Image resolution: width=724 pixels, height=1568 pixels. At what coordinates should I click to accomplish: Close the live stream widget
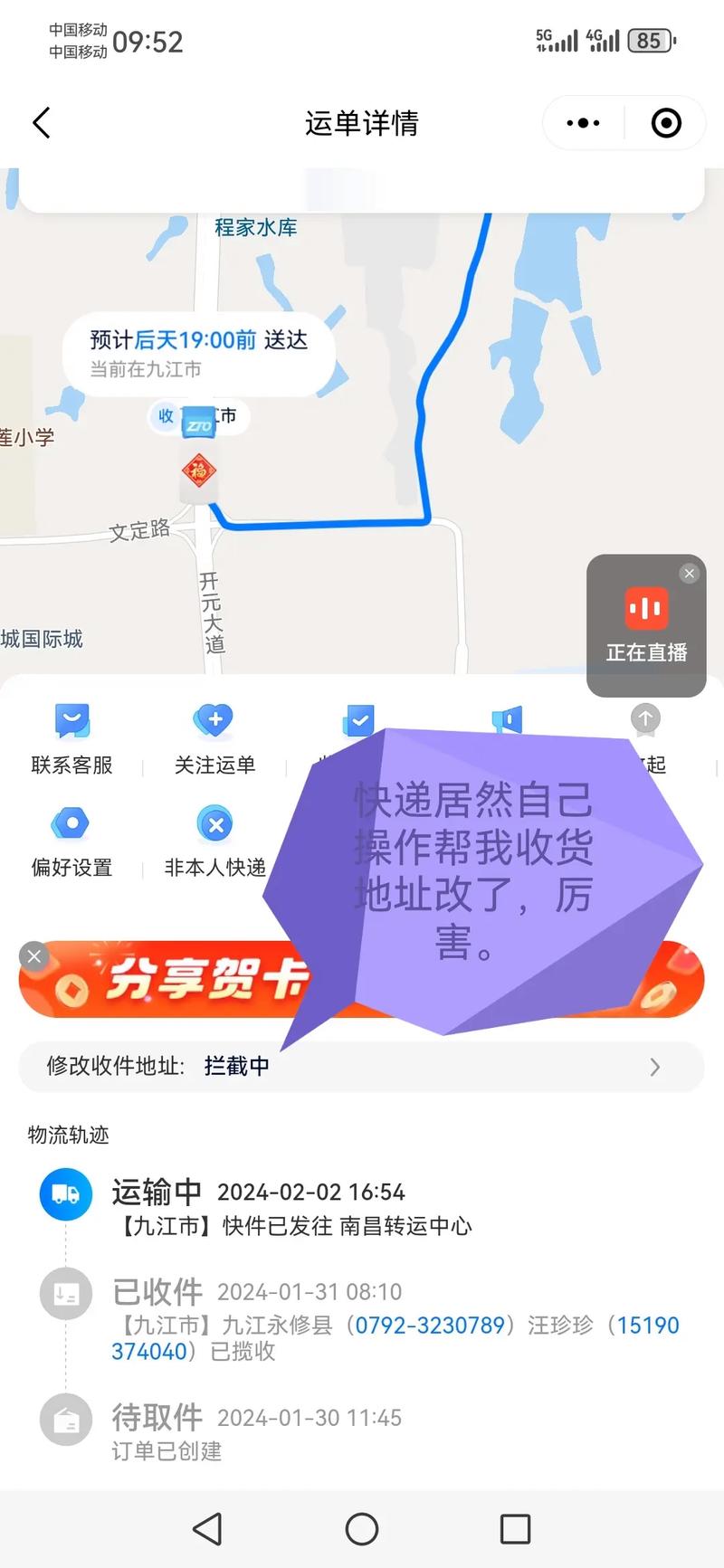[690, 574]
